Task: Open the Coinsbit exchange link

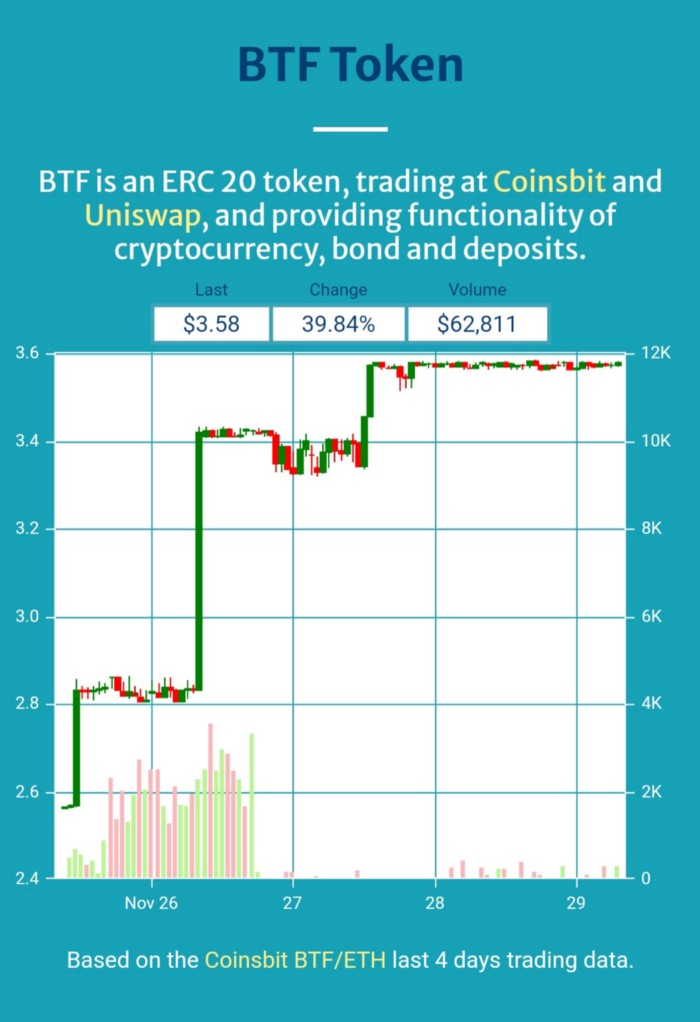Action: 549,183
